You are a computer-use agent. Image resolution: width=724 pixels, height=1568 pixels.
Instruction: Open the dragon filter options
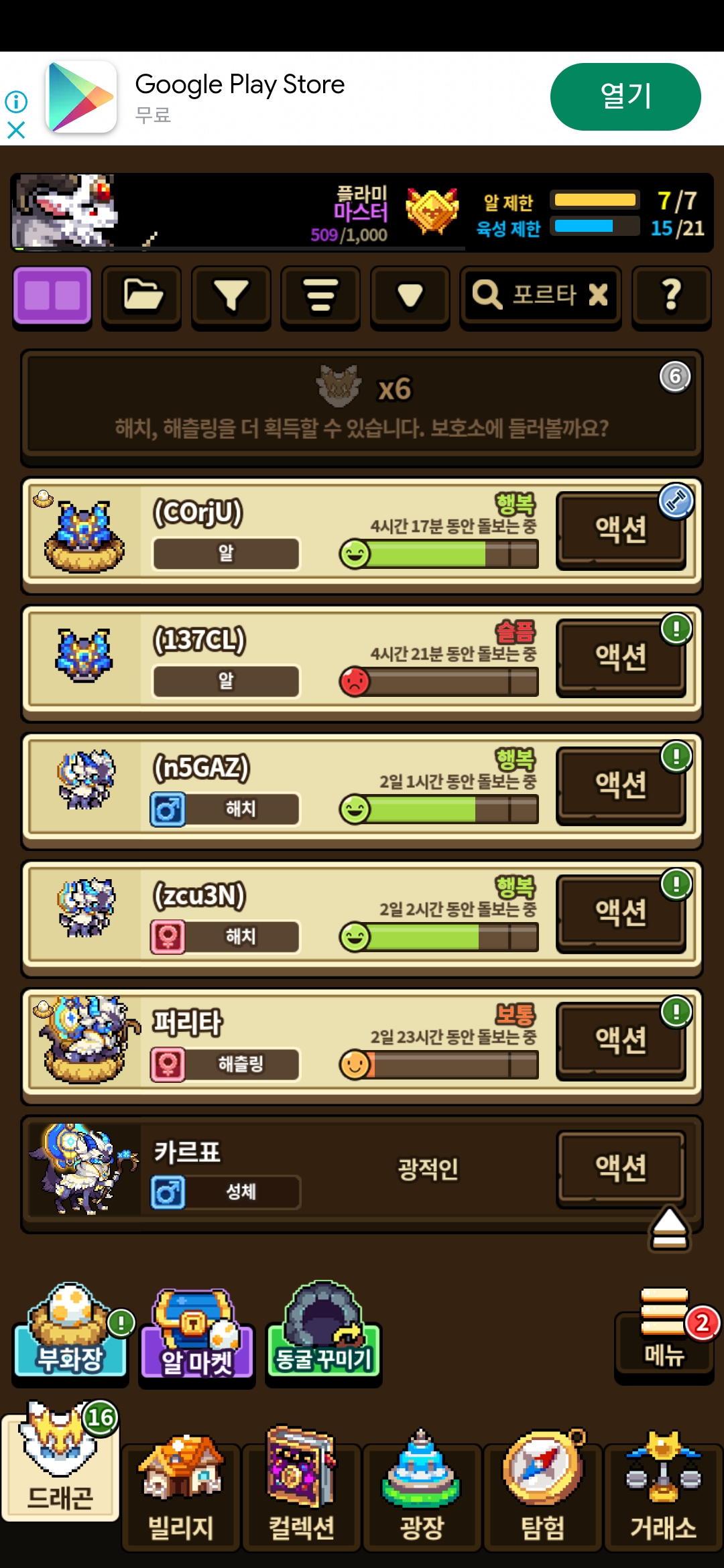click(x=231, y=296)
